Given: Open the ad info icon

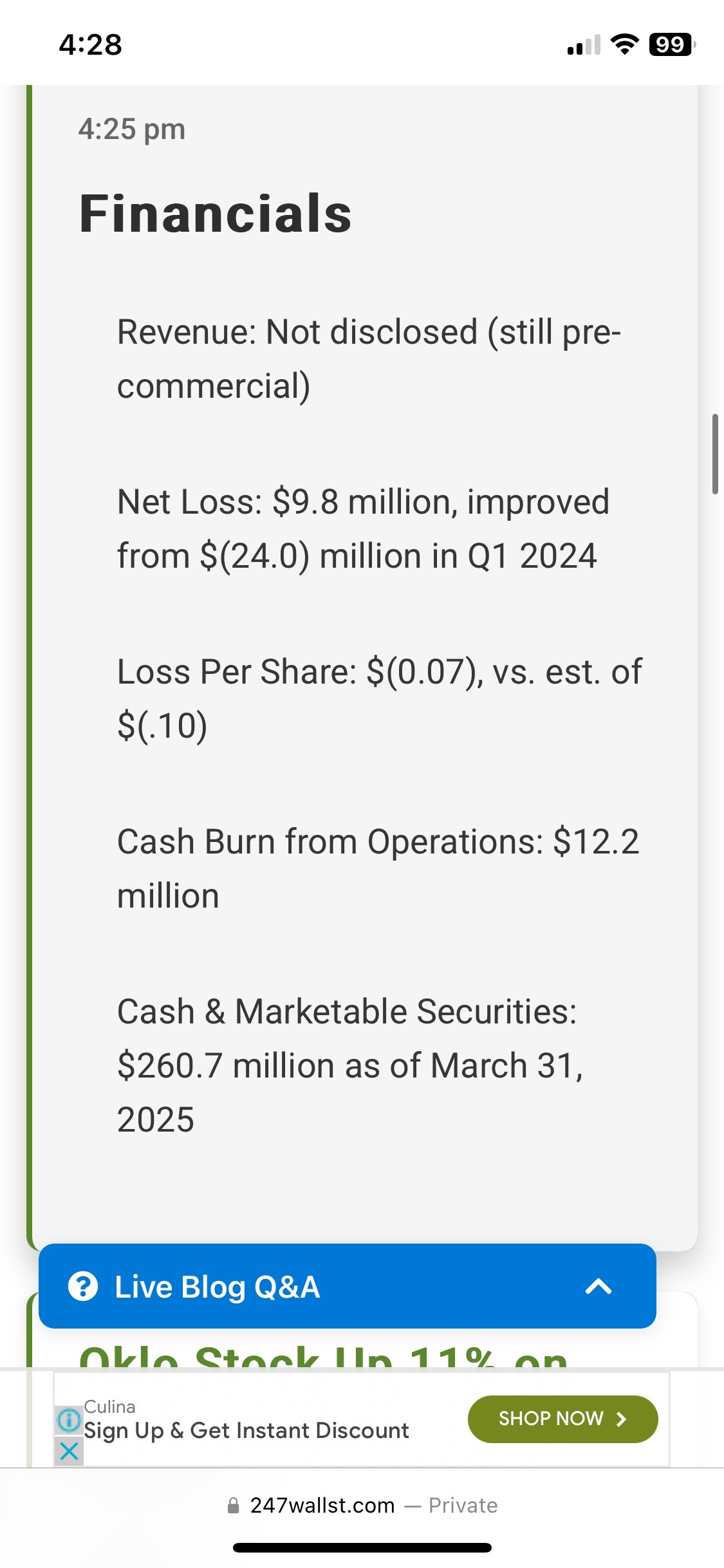Looking at the screenshot, I should click(x=69, y=1420).
